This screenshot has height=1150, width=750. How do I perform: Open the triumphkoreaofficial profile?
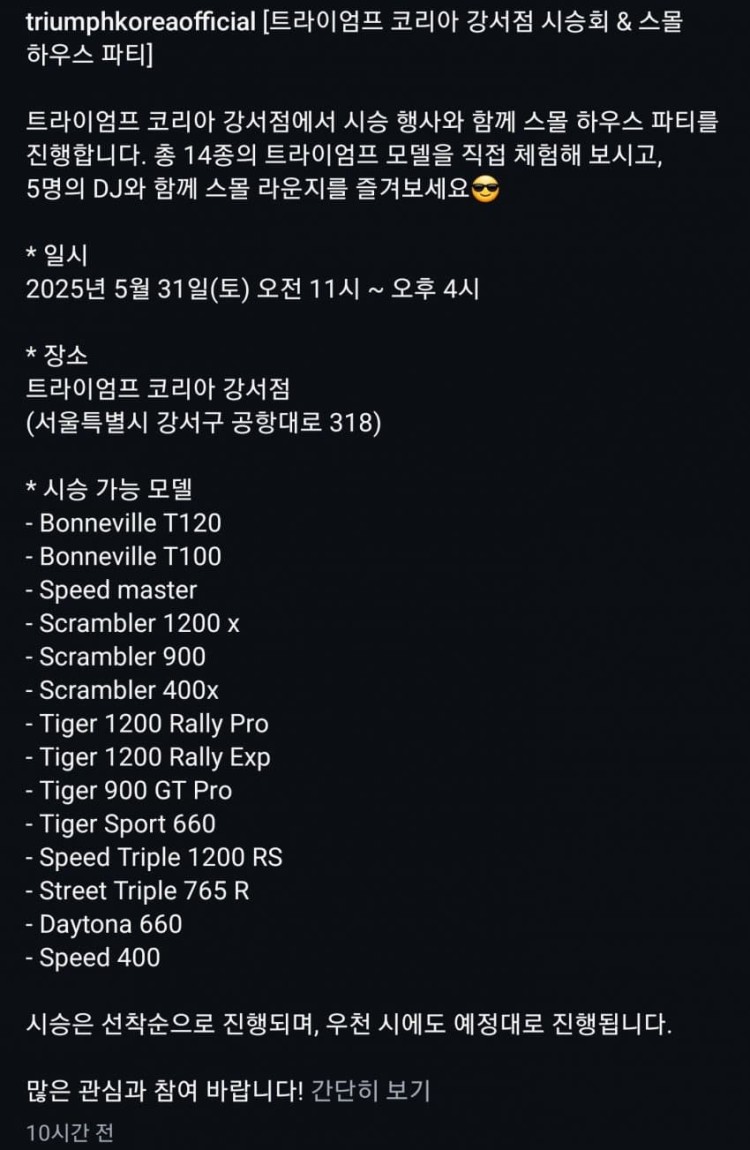click(x=140, y=22)
